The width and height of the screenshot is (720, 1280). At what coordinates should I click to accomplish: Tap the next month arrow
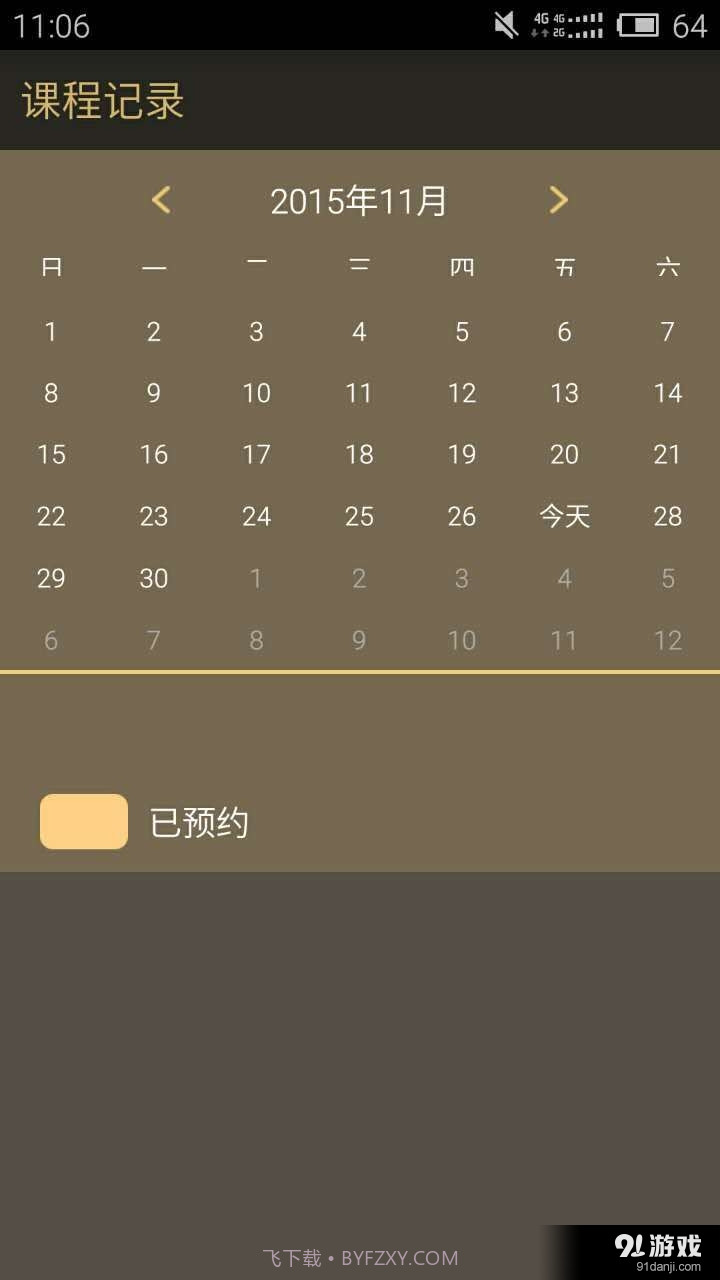coord(559,200)
